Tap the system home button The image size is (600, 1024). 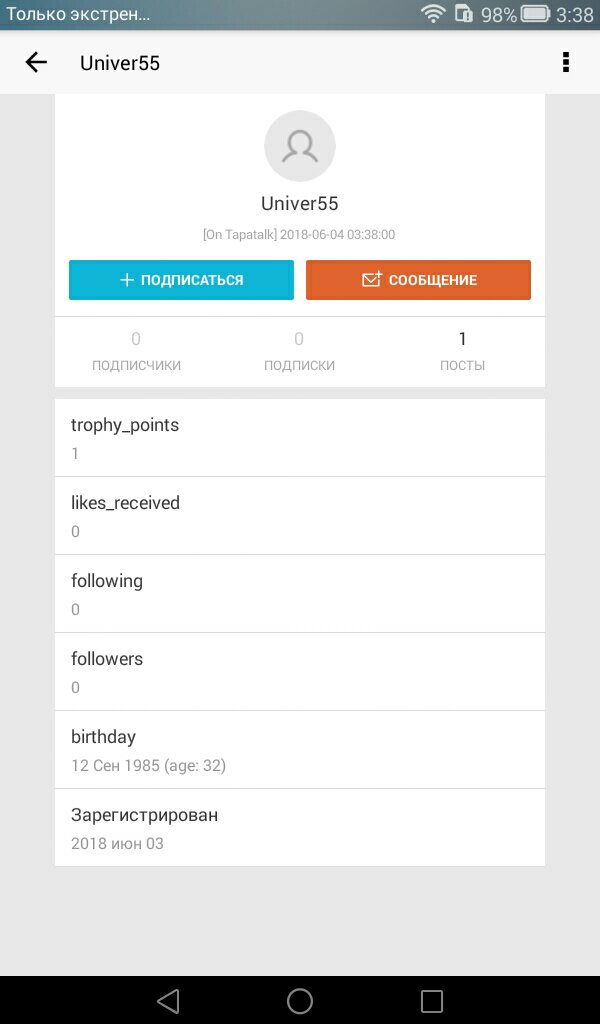click(x=300, y=1000)
